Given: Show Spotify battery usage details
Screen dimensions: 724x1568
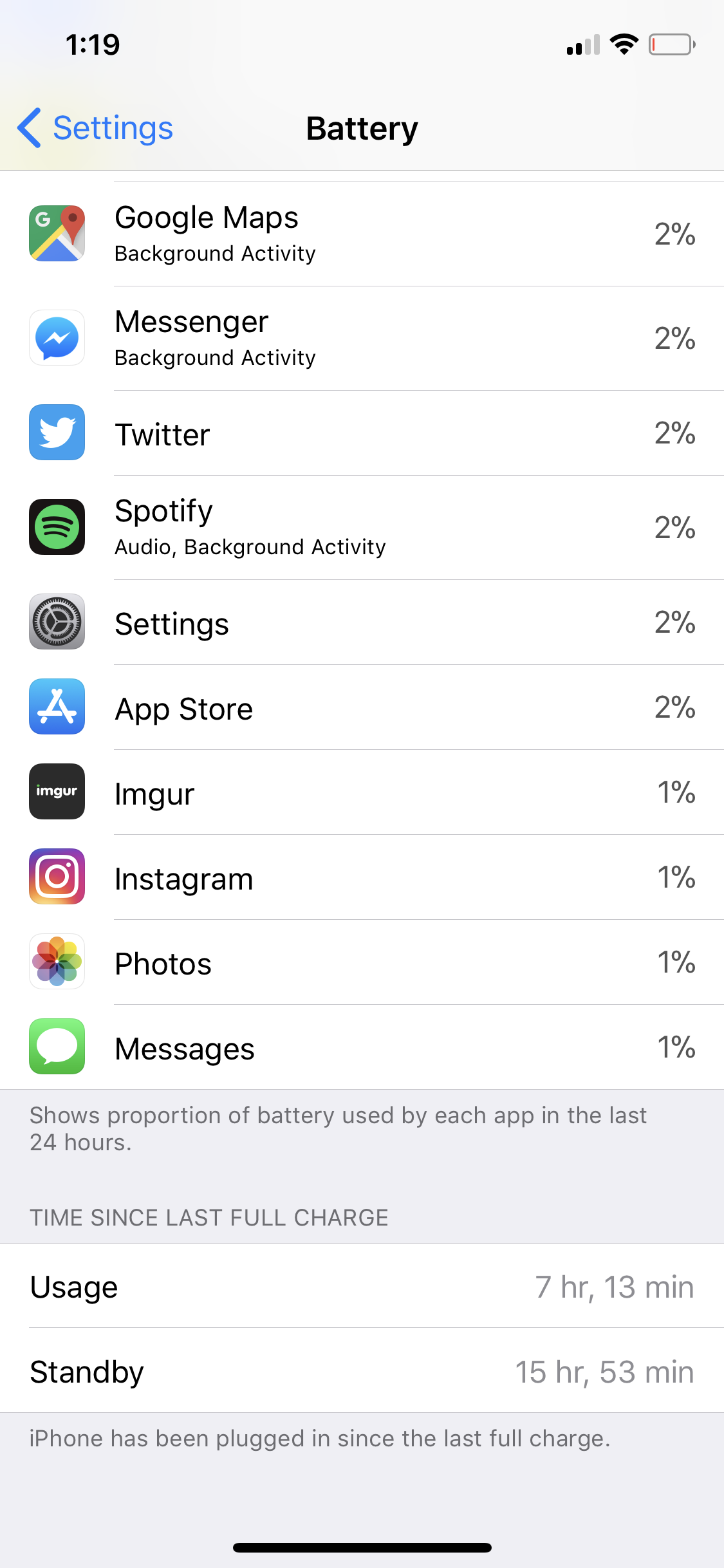Looking at the screenshot, I should pos(362,528).
